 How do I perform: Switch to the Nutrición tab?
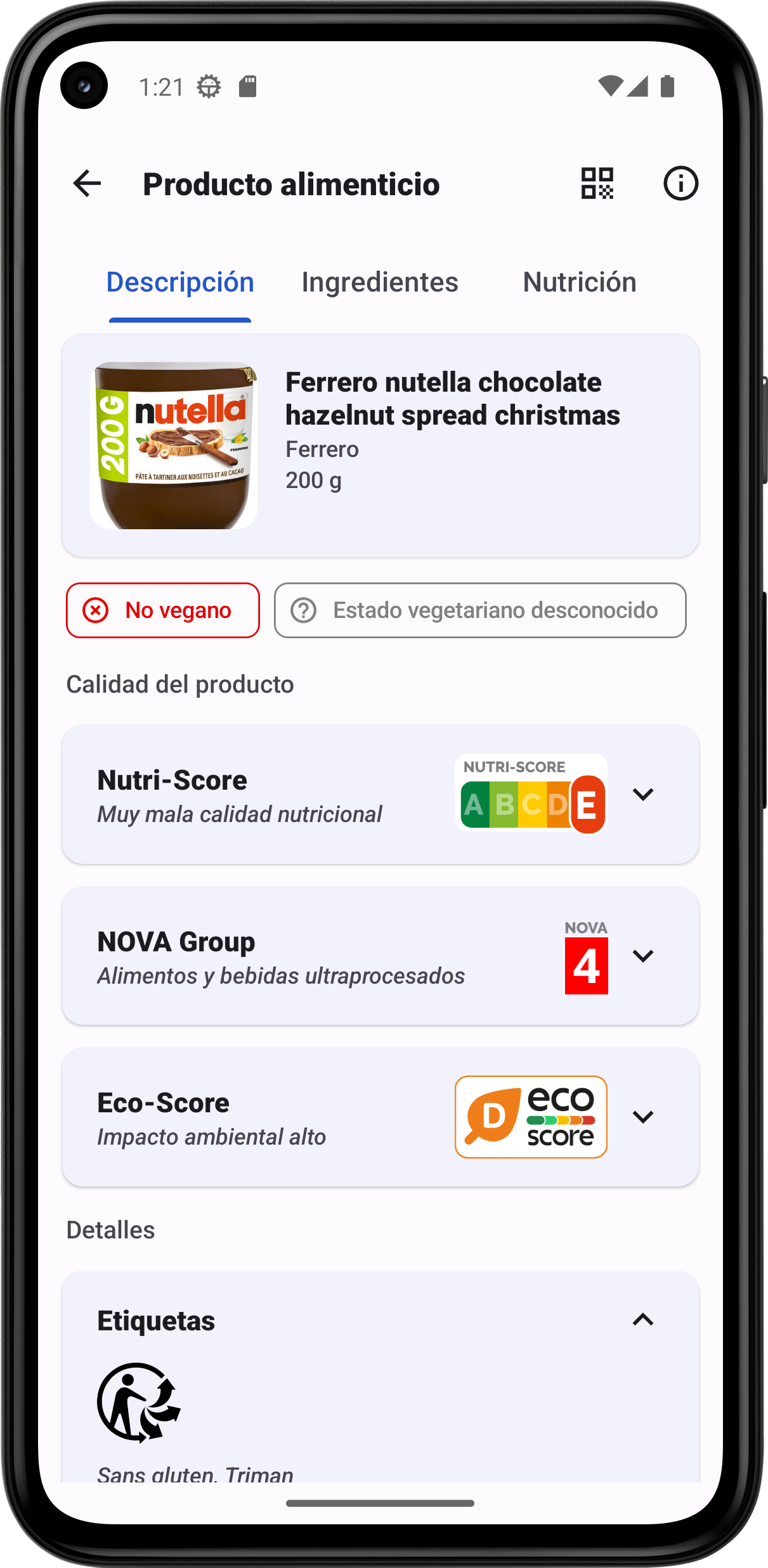pyautogui.click(x=579, y=283)
